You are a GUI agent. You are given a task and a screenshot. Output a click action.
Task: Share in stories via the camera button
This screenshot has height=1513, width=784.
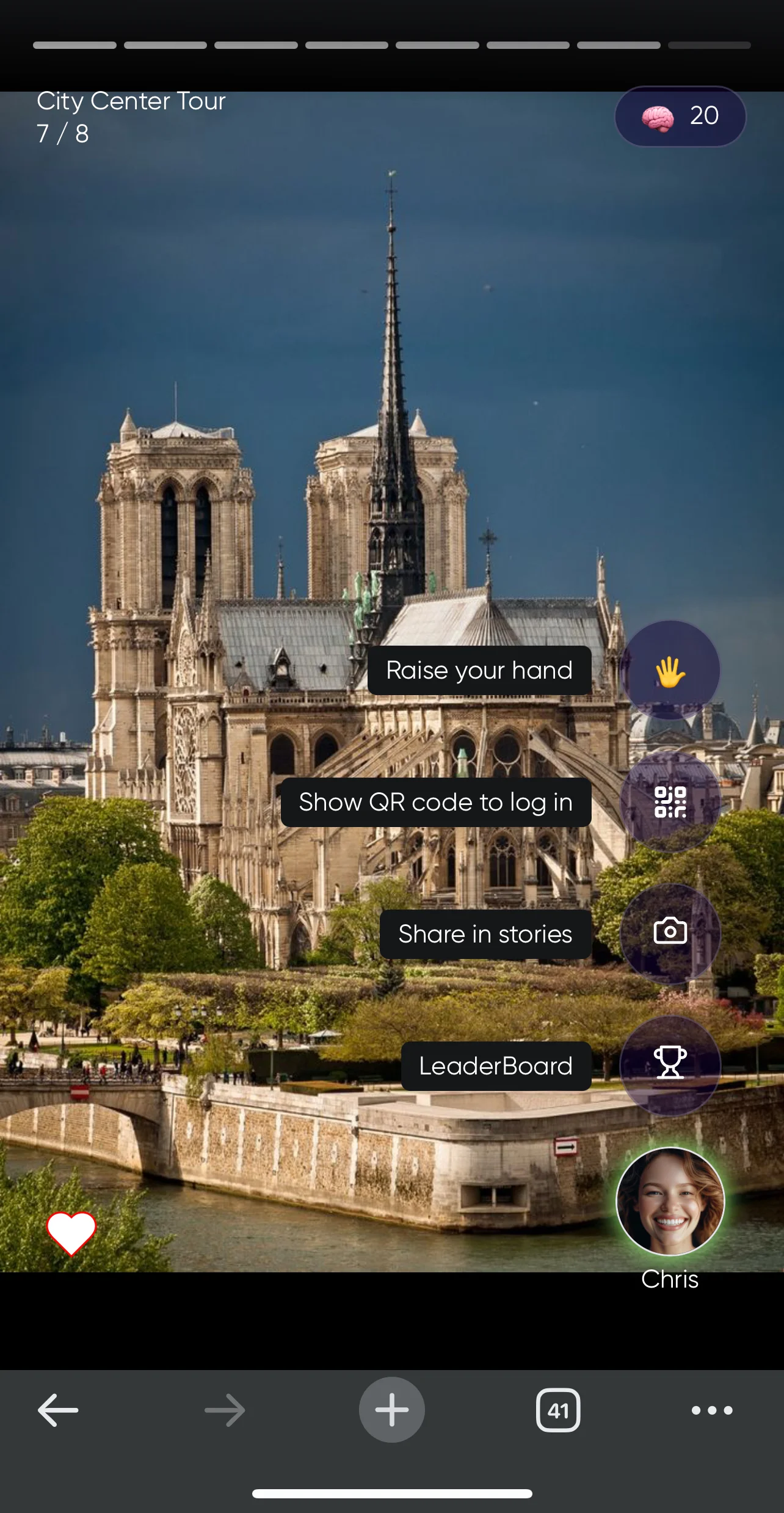coord(670,933)
